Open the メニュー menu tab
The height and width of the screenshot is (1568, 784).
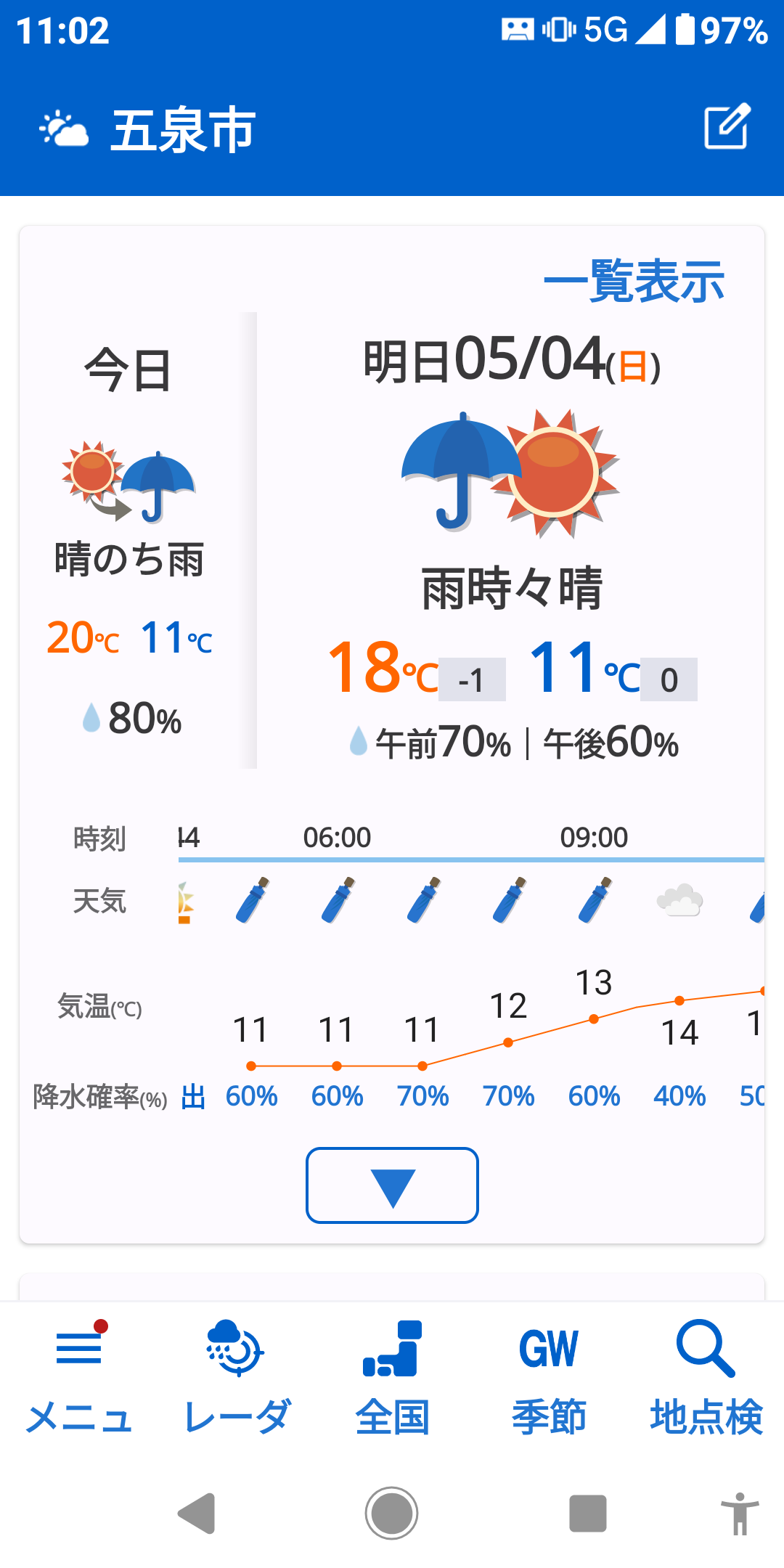[78, 1379]
